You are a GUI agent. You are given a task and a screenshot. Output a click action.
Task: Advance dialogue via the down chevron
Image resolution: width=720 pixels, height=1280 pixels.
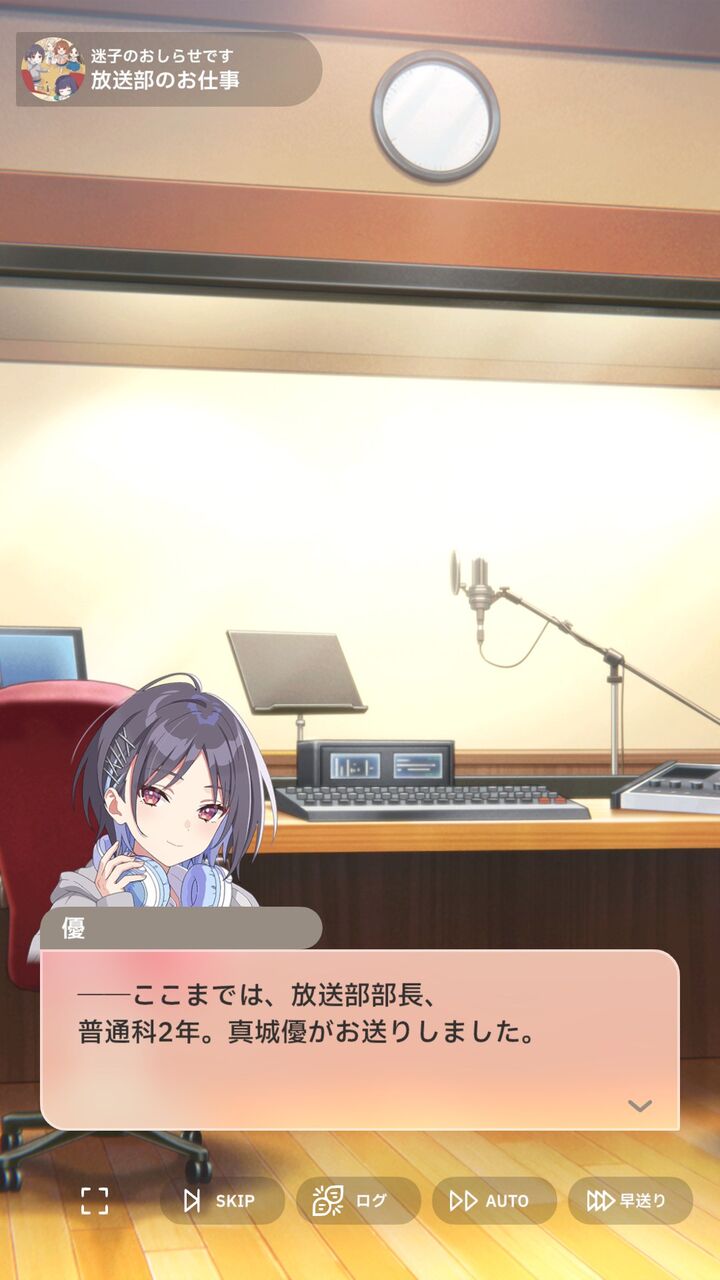[x=640, y=1105]
